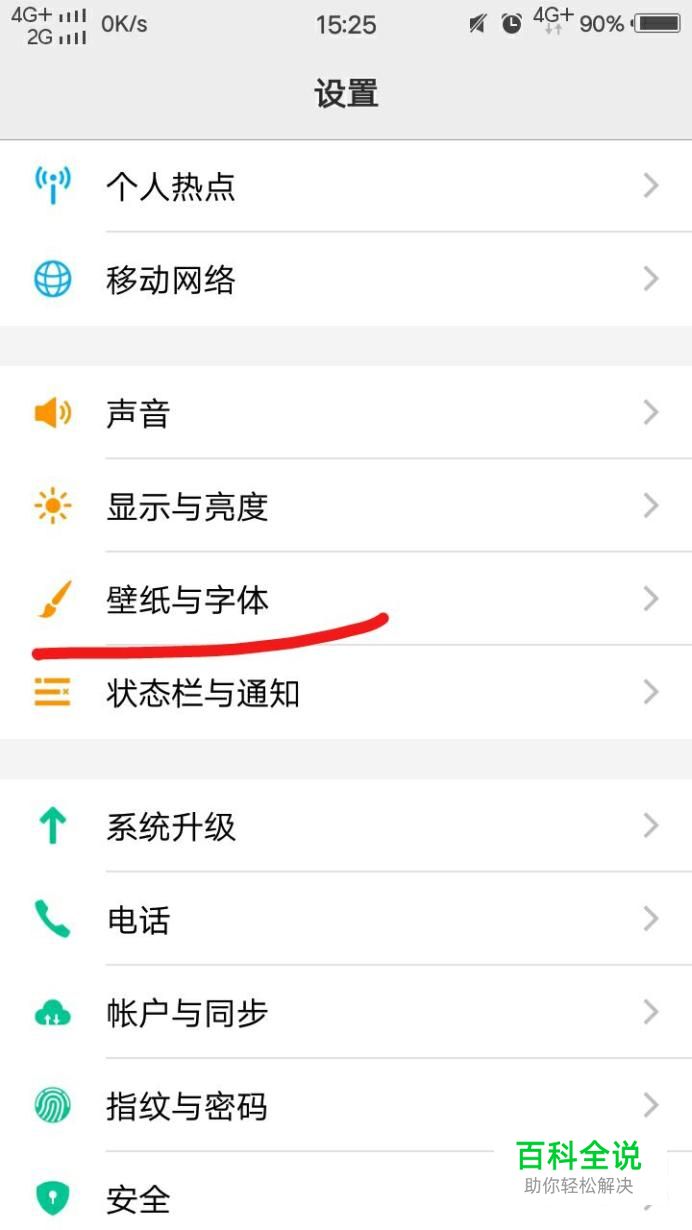Check 系统升级 system update
Screen dimensions: 692x1230
point(346,826)
